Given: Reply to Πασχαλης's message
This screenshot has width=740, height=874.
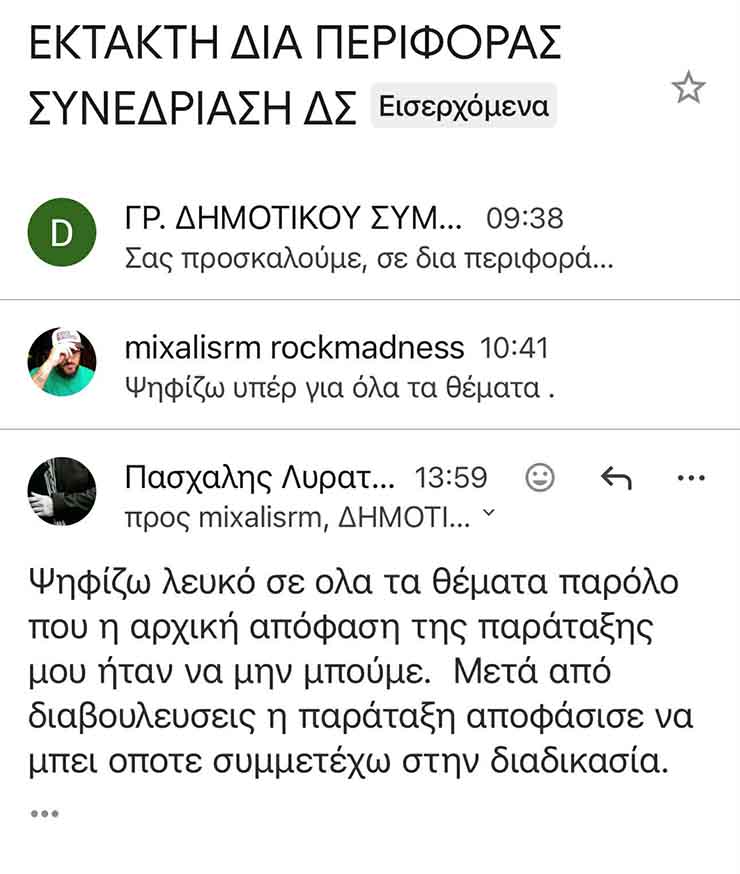Looking at the screenshot, I should (x=616, y=478).
